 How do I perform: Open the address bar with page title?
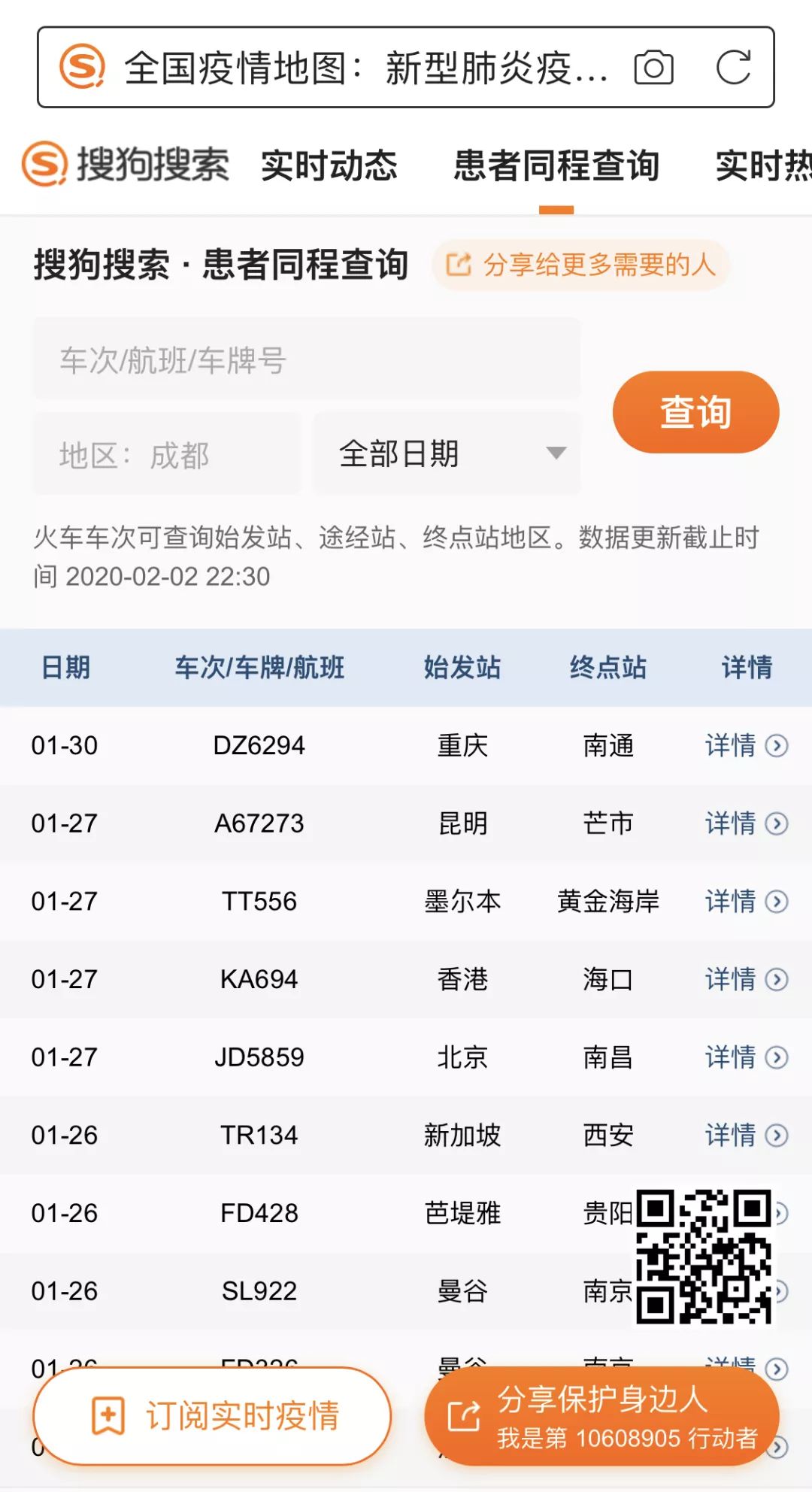click(366, 68)
